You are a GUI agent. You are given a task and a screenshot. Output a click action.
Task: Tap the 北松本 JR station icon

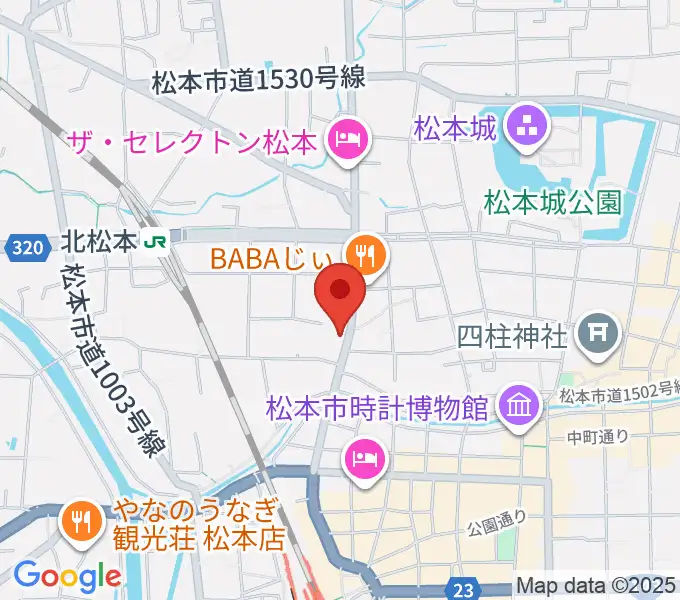(155, 240)
